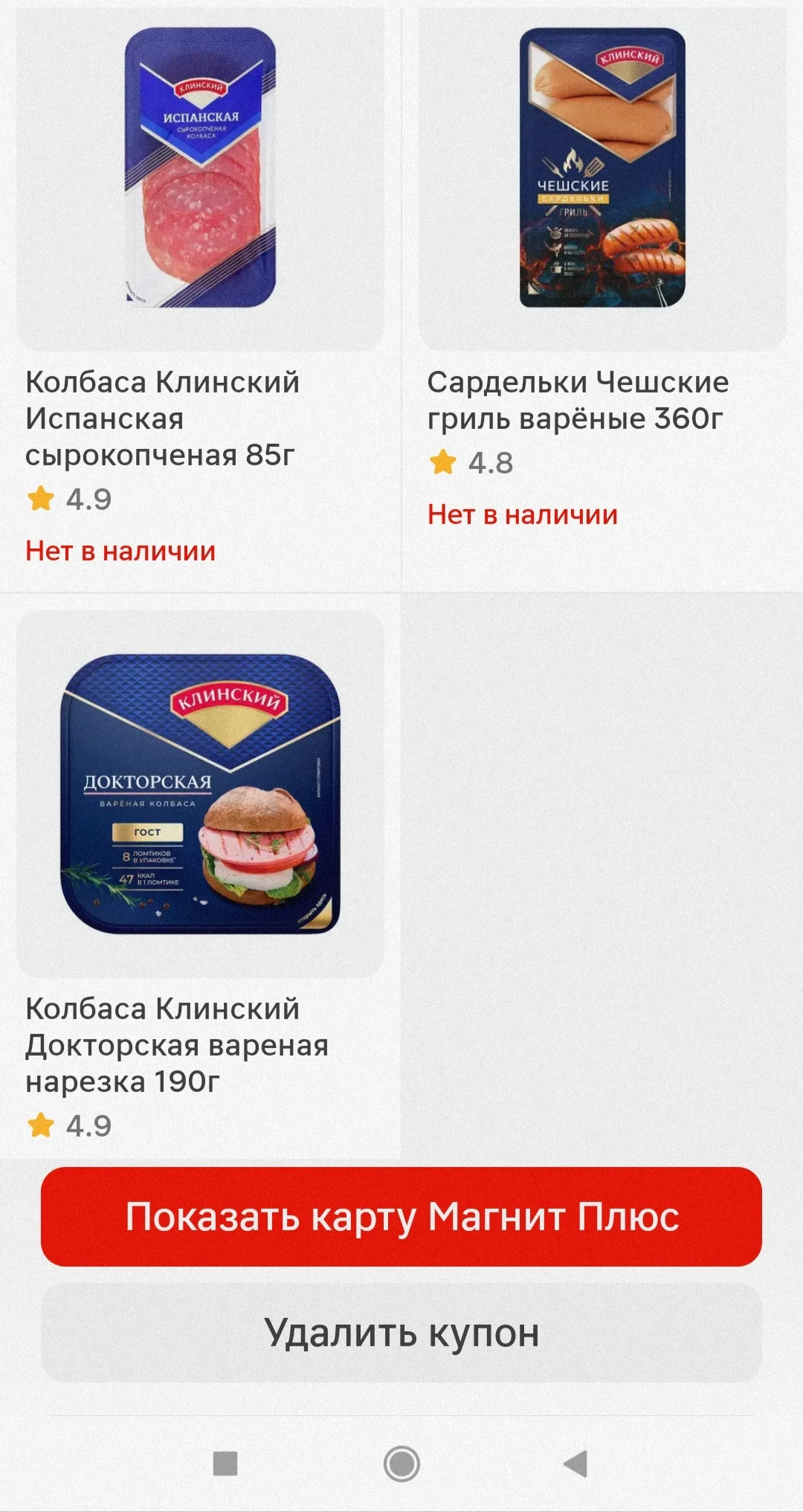This screenshot has height=1512, width=803.
Task: Go back with system back arrow
Action: (575, 1464)
